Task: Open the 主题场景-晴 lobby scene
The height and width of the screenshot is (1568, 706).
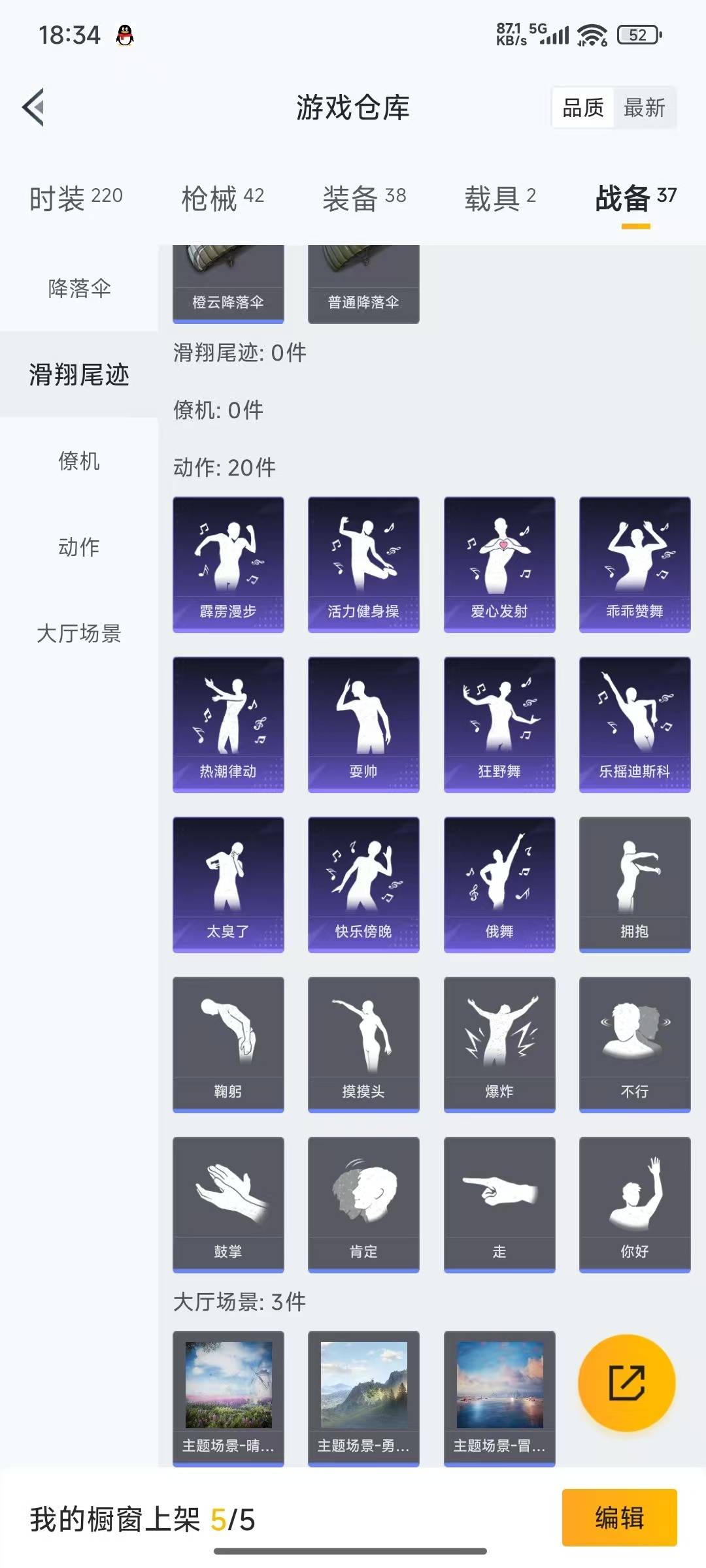Action: (x=228, y=1398)
